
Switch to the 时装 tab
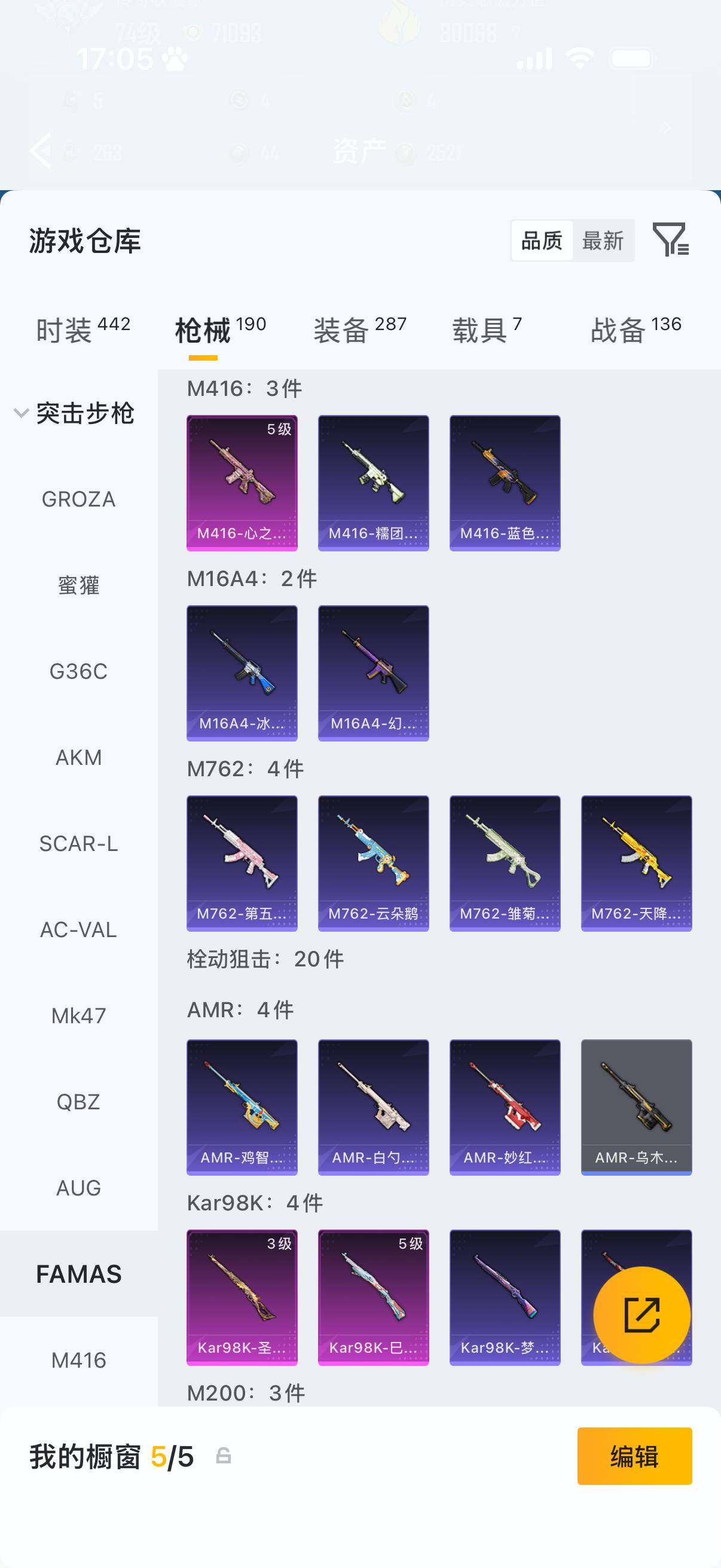coord(83,330)
